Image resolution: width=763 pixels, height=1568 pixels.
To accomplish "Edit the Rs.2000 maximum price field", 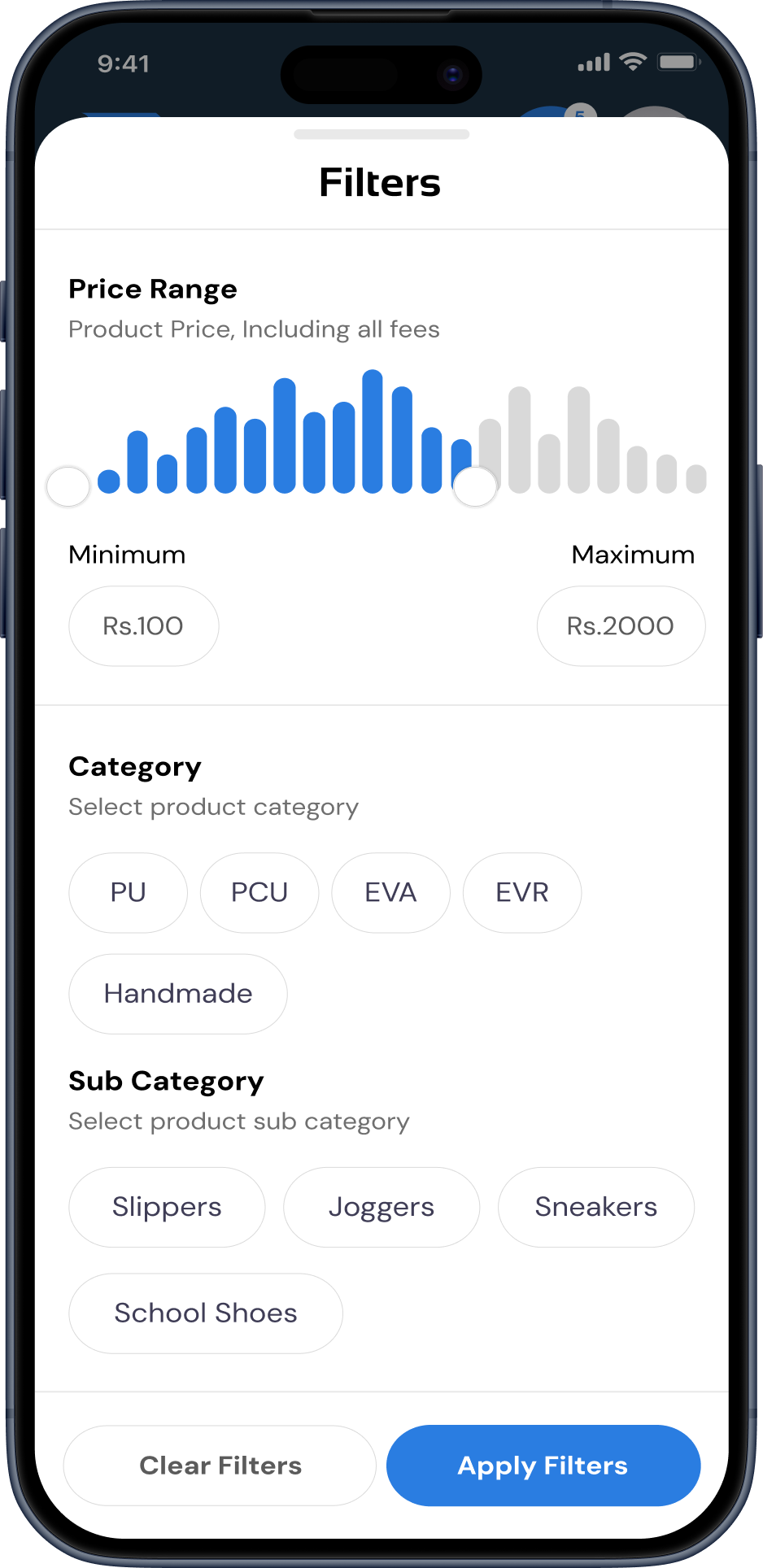I will [621, 626].
